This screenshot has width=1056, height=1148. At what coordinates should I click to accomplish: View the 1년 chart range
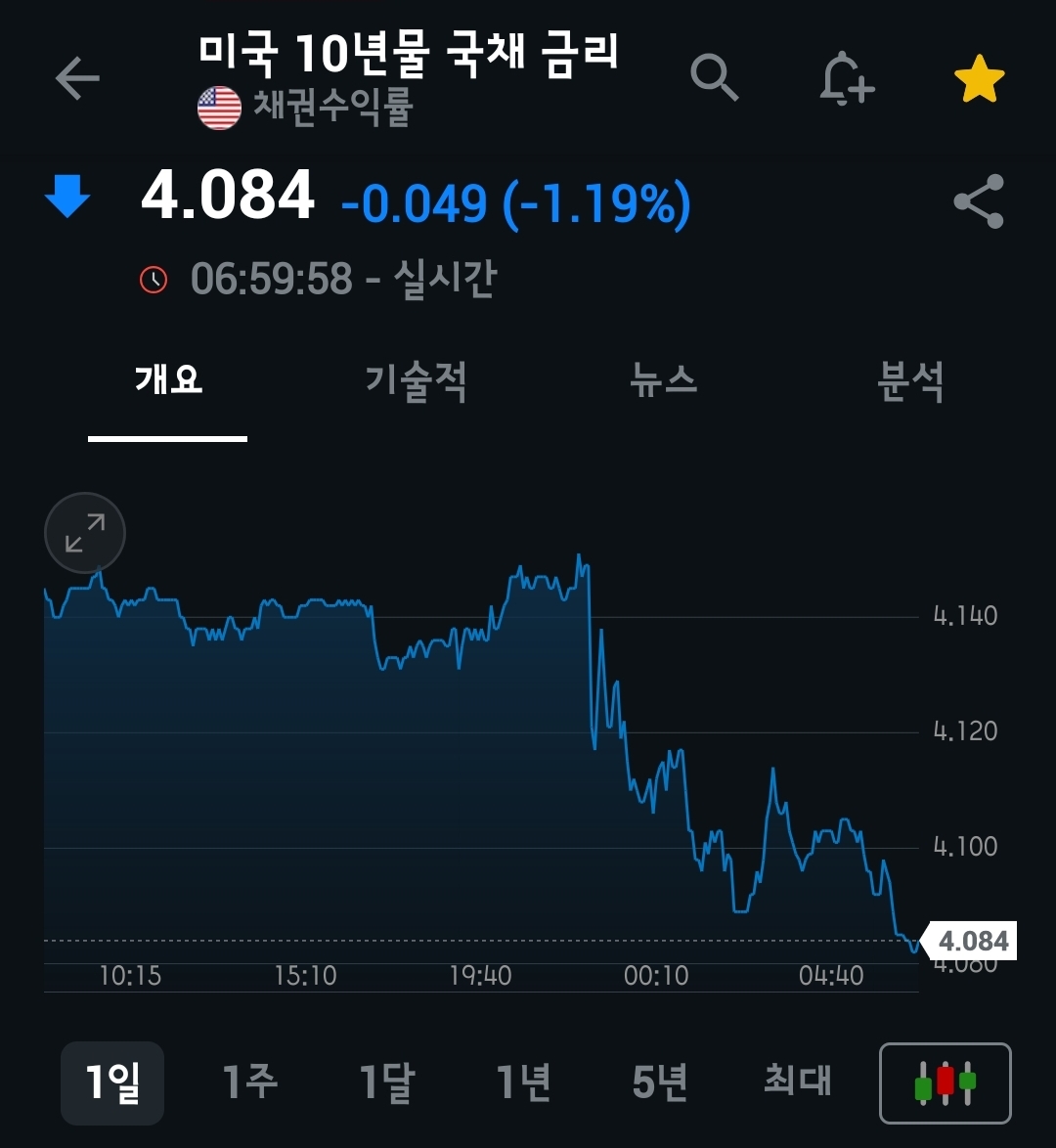524,1082
